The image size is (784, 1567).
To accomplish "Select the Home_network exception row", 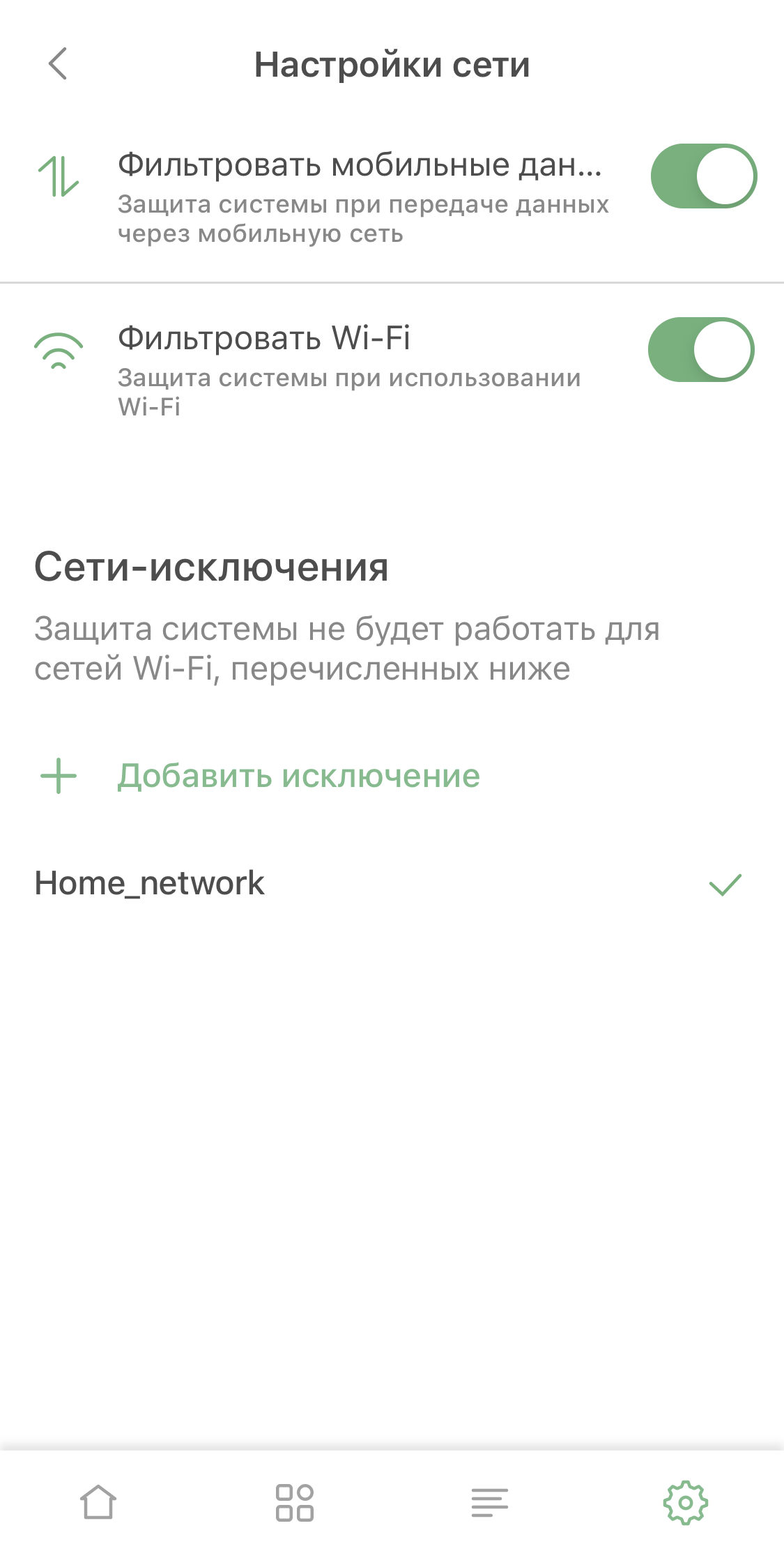I will coord(392,884).
